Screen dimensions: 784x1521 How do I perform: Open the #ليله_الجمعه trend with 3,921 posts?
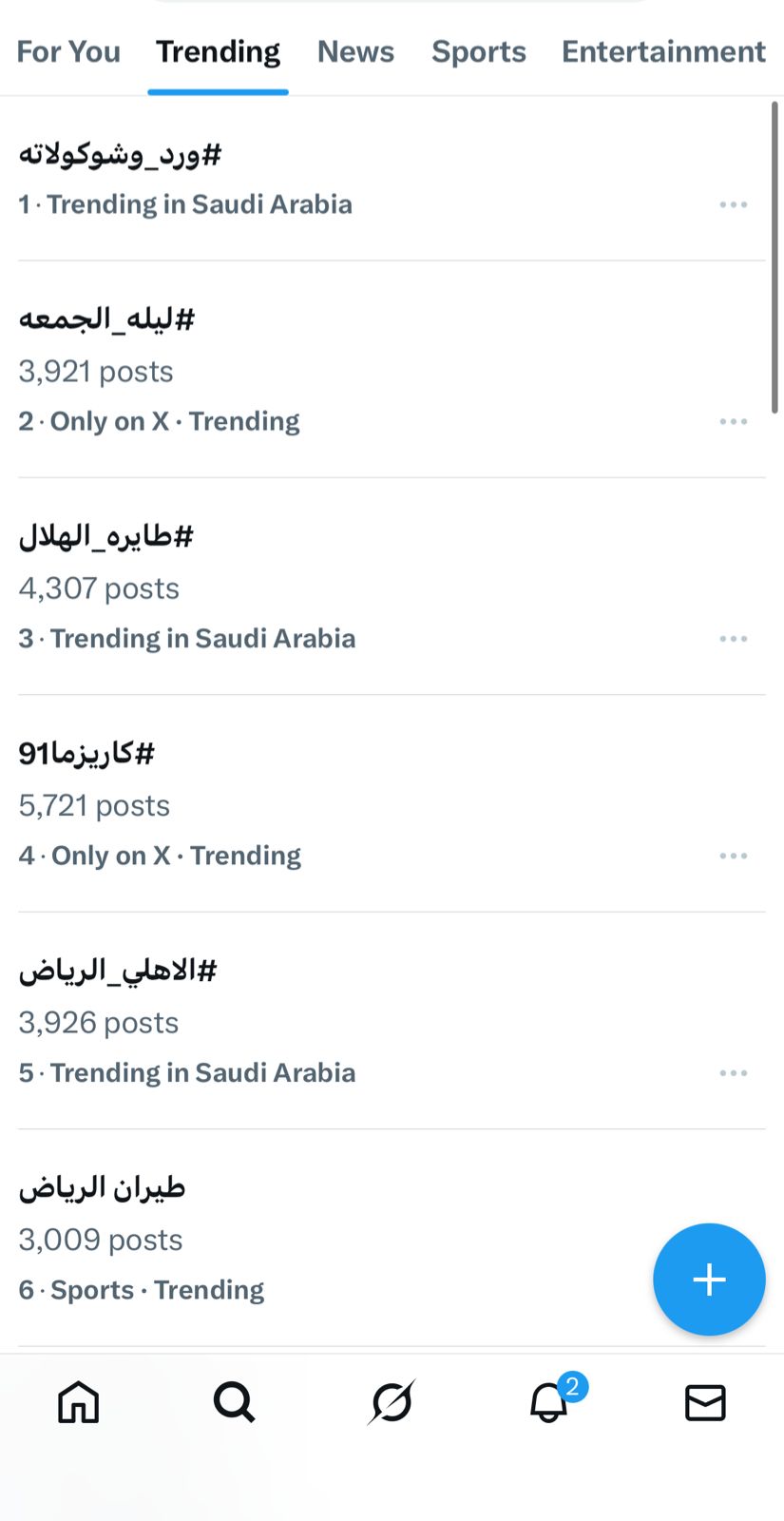(106, 319)
